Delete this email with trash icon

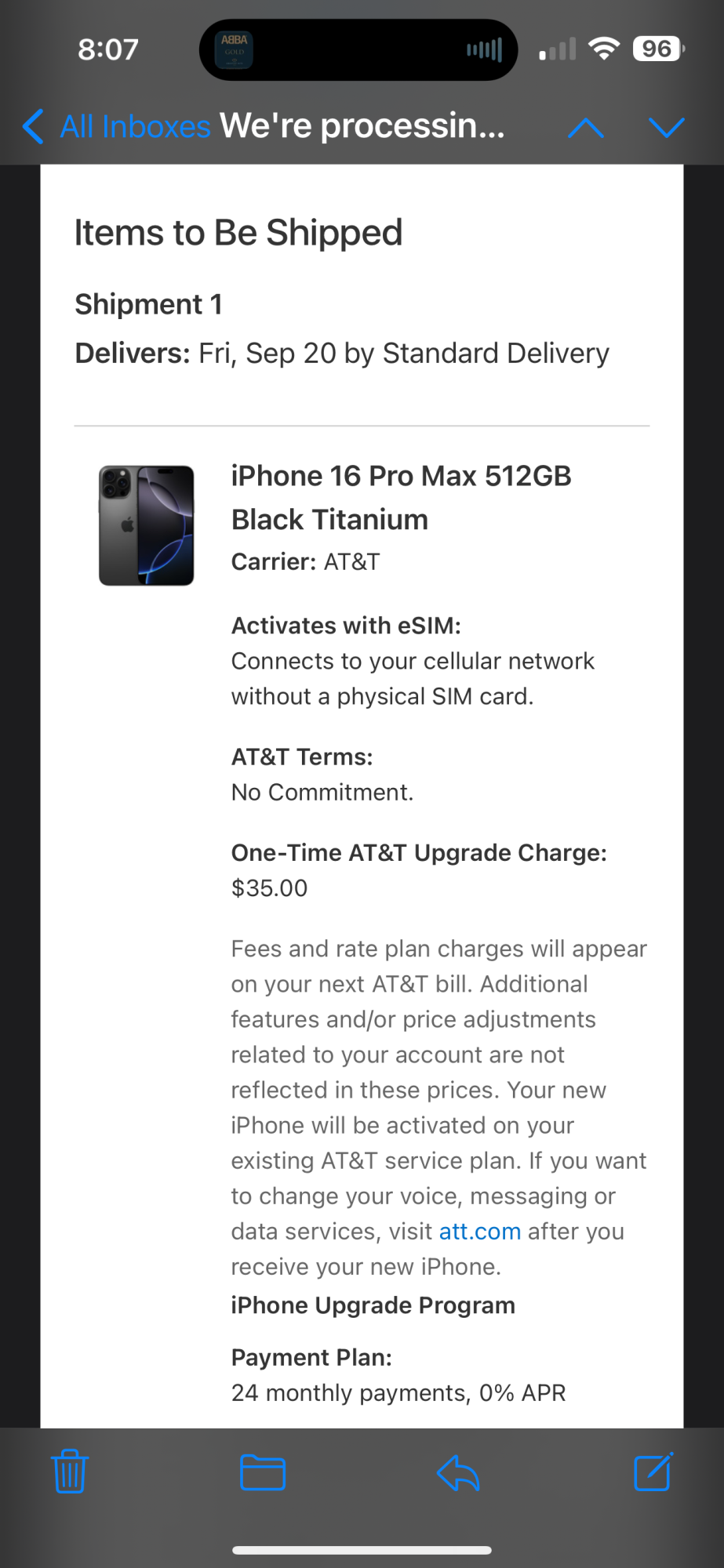pos(70,1472)
